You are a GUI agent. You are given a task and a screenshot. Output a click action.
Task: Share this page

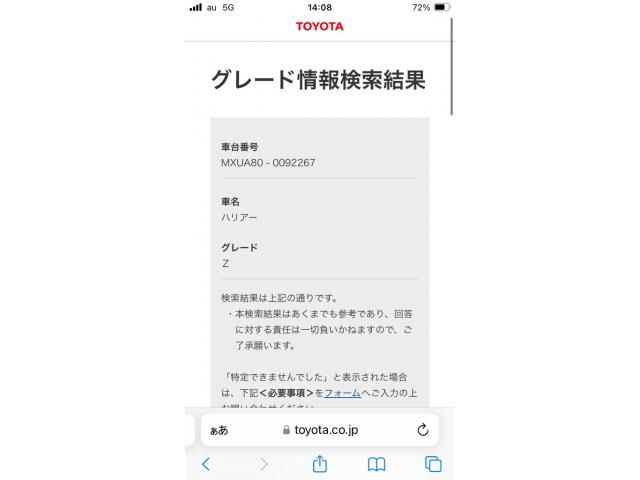(x=320, y=464)
